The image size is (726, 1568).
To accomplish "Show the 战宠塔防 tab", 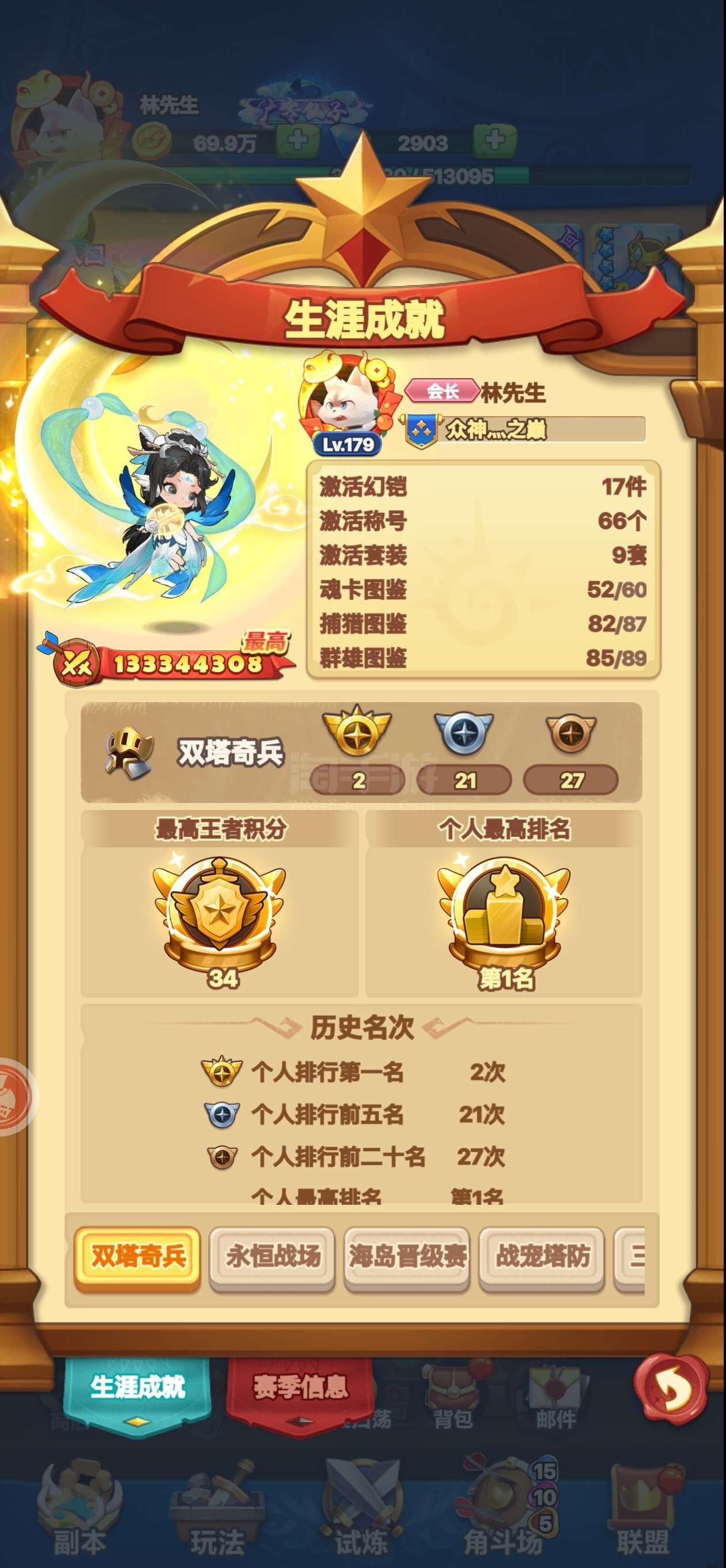I will (x=542, y=1256).
